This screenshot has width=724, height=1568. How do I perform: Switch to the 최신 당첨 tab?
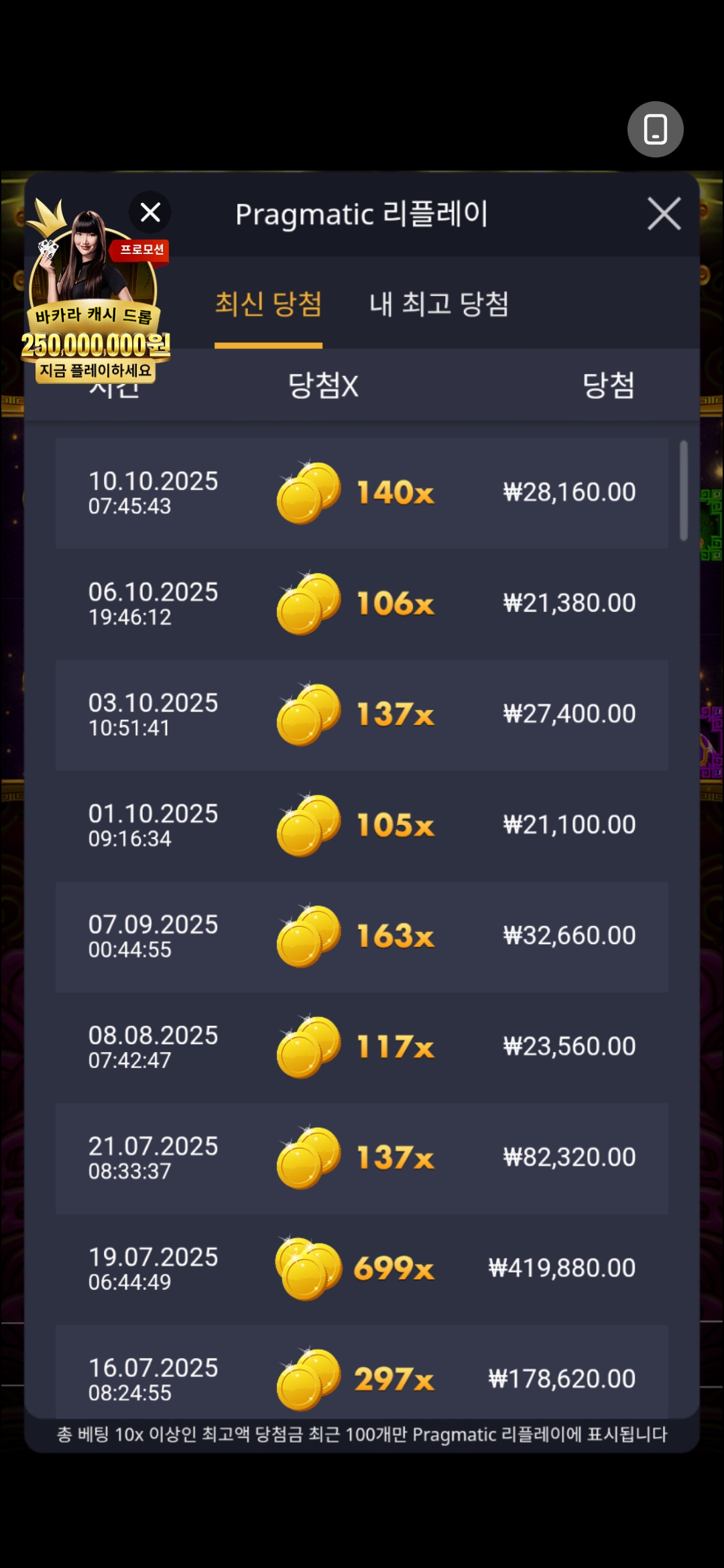point(268,305)
